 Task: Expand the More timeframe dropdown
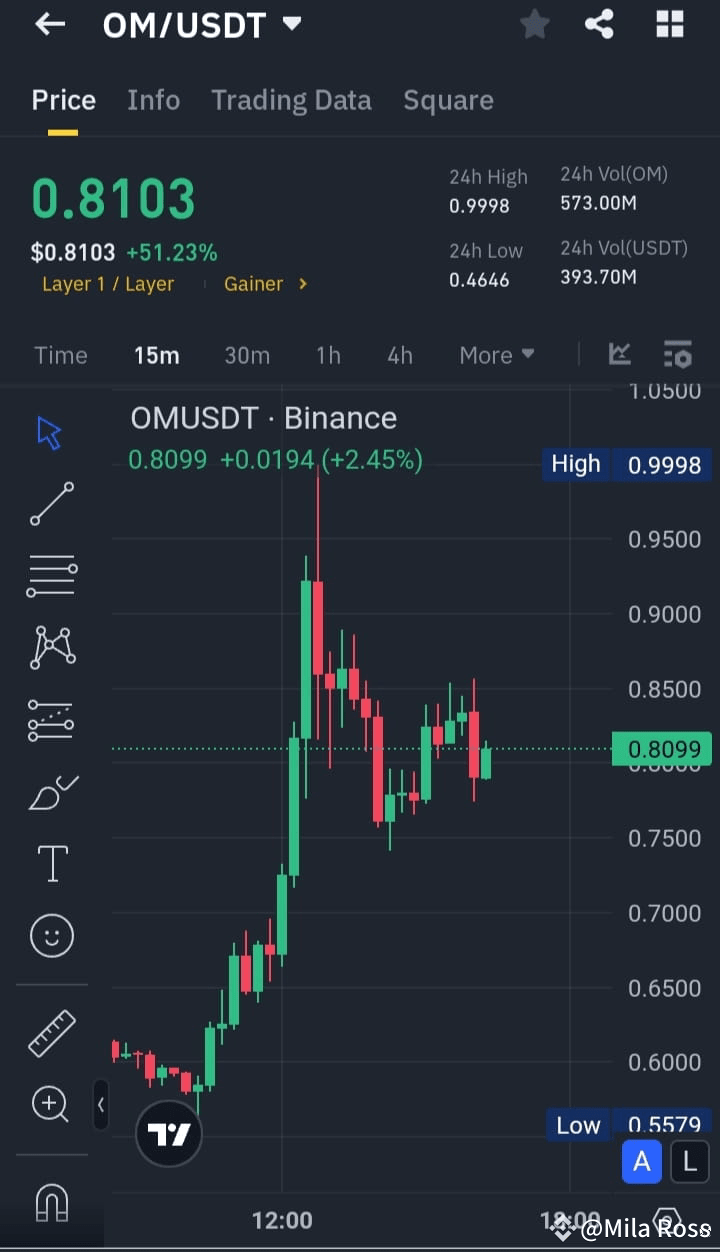497,355
